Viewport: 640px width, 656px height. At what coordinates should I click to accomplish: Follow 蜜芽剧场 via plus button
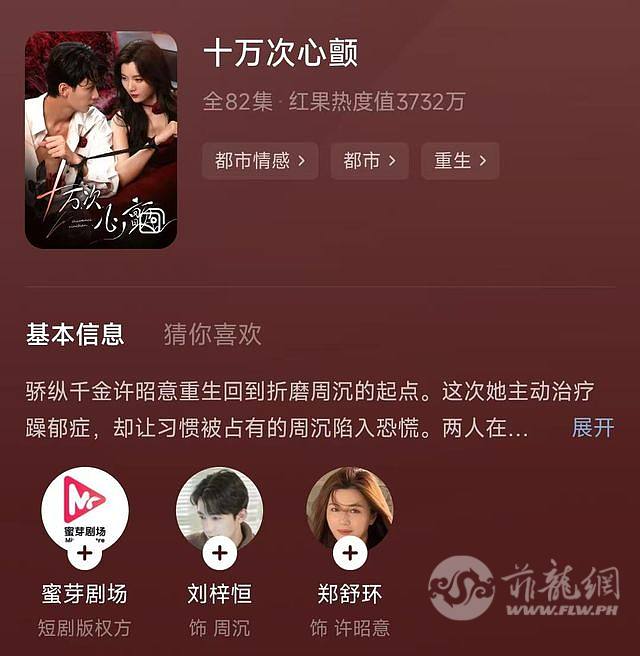(85, 551)
